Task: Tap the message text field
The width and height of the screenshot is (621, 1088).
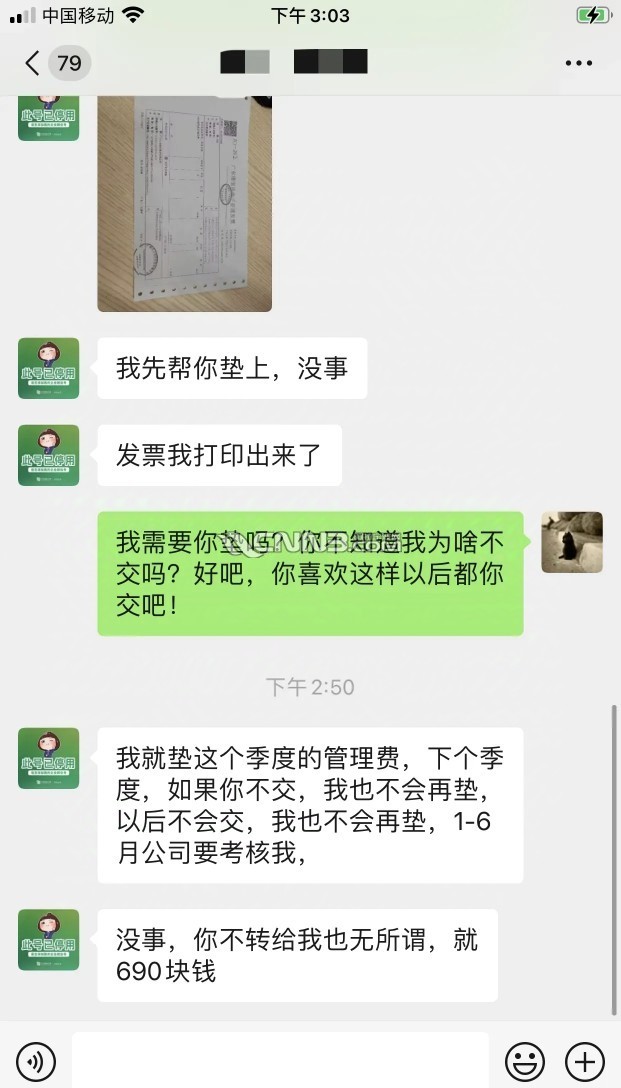Action: pyautogui.click(x=280, y=1060)
